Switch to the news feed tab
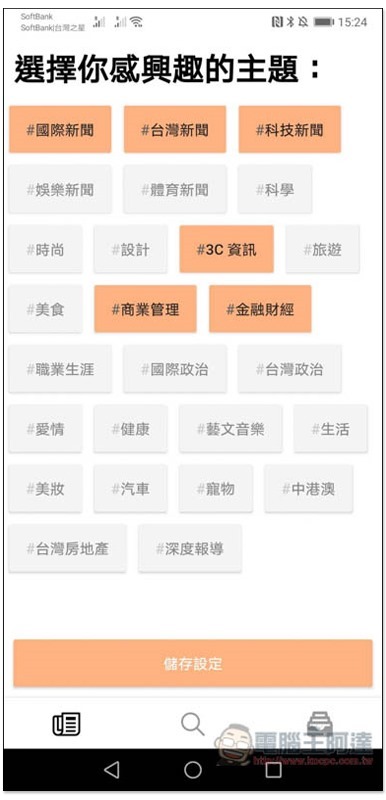Image resolution: width=386 pixels, height=800 pixels. pos(66,724)
